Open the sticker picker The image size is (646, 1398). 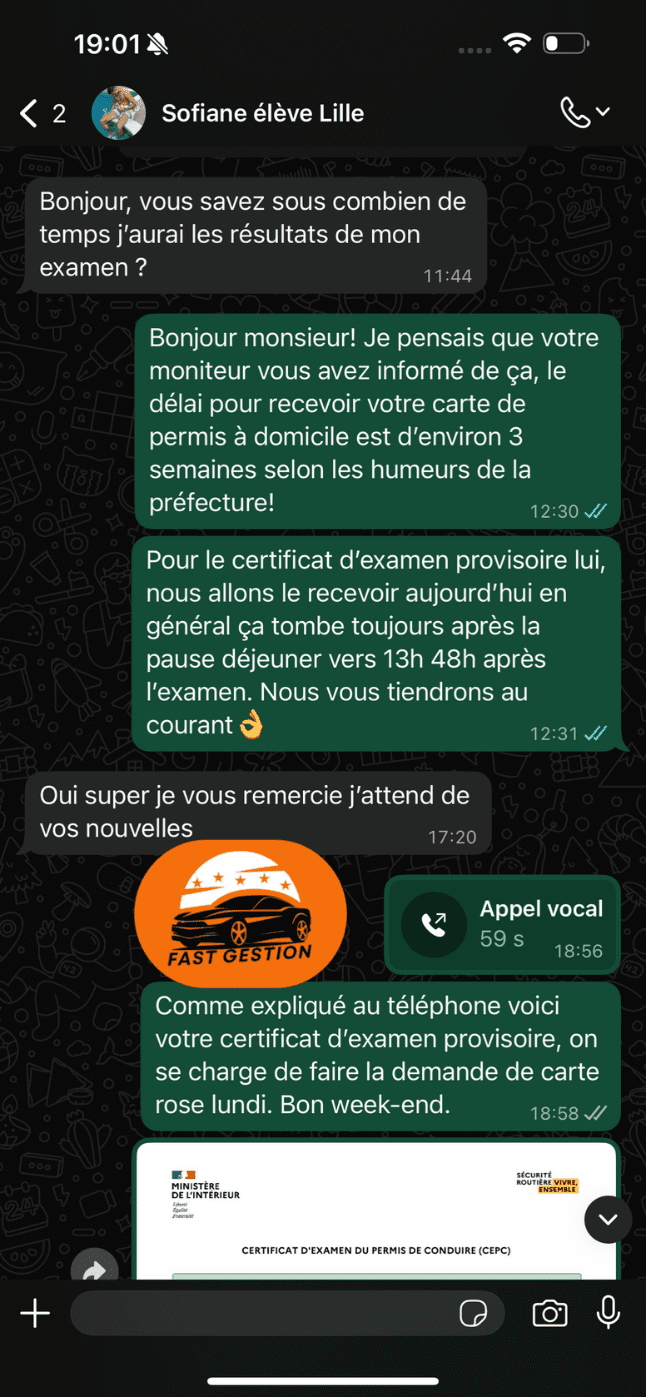(472, 1313)
